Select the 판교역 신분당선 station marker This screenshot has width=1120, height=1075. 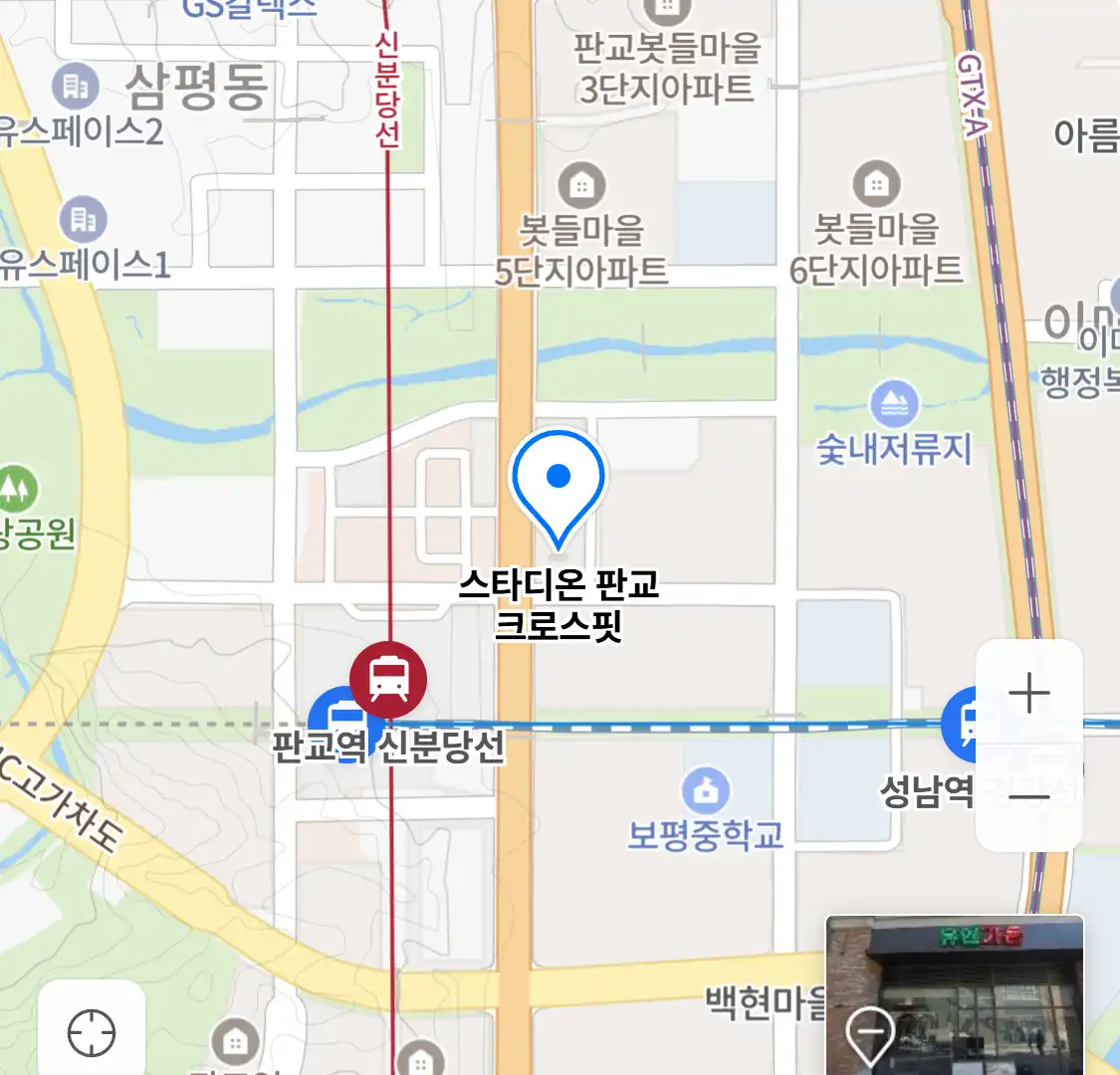[x=388, y=680]
